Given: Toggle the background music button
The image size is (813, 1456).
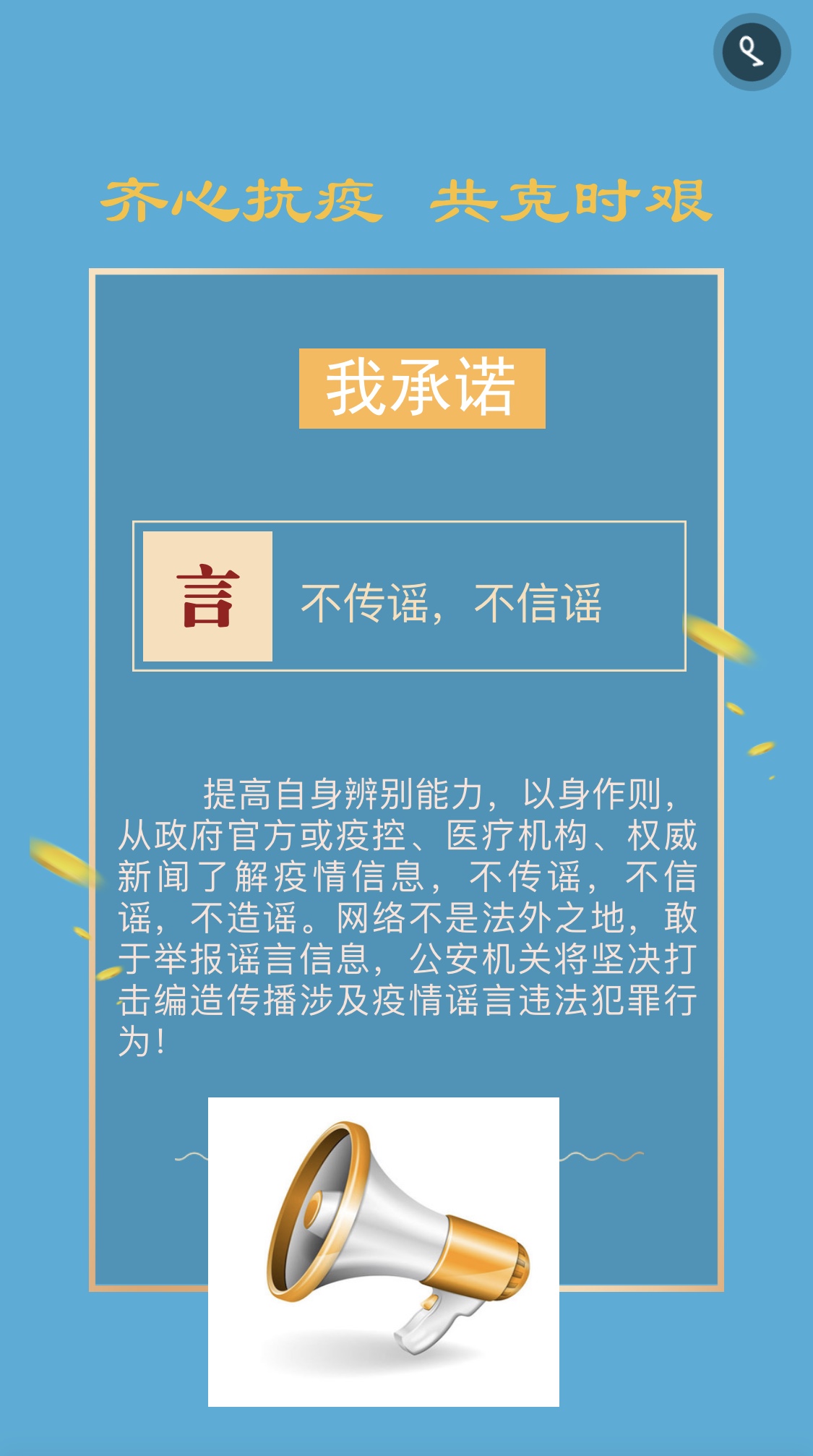Looking at the screenshot, I should pos(752,52).
